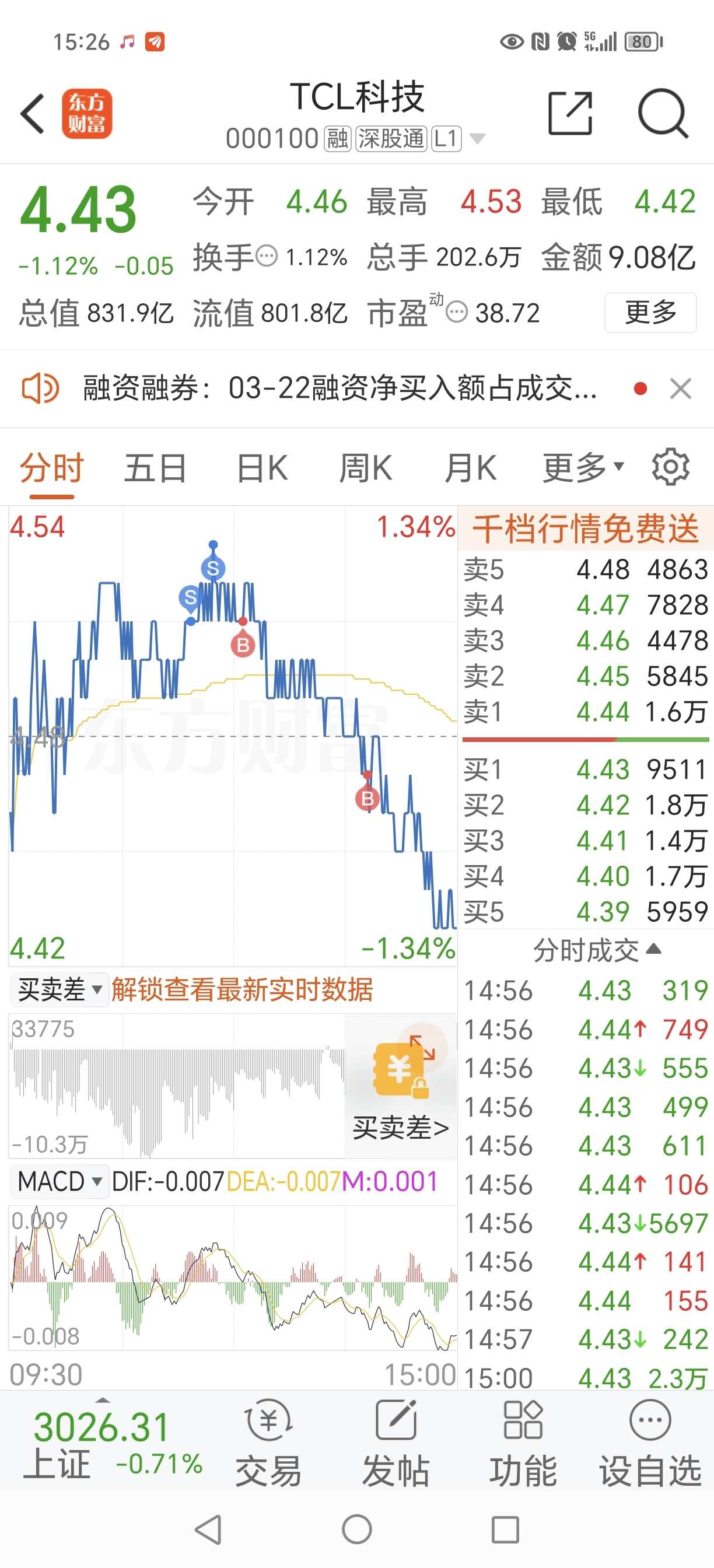Viewport: 714px width, 1568px height.
Task: Select the 五日 chart tab
Action: 155,466
